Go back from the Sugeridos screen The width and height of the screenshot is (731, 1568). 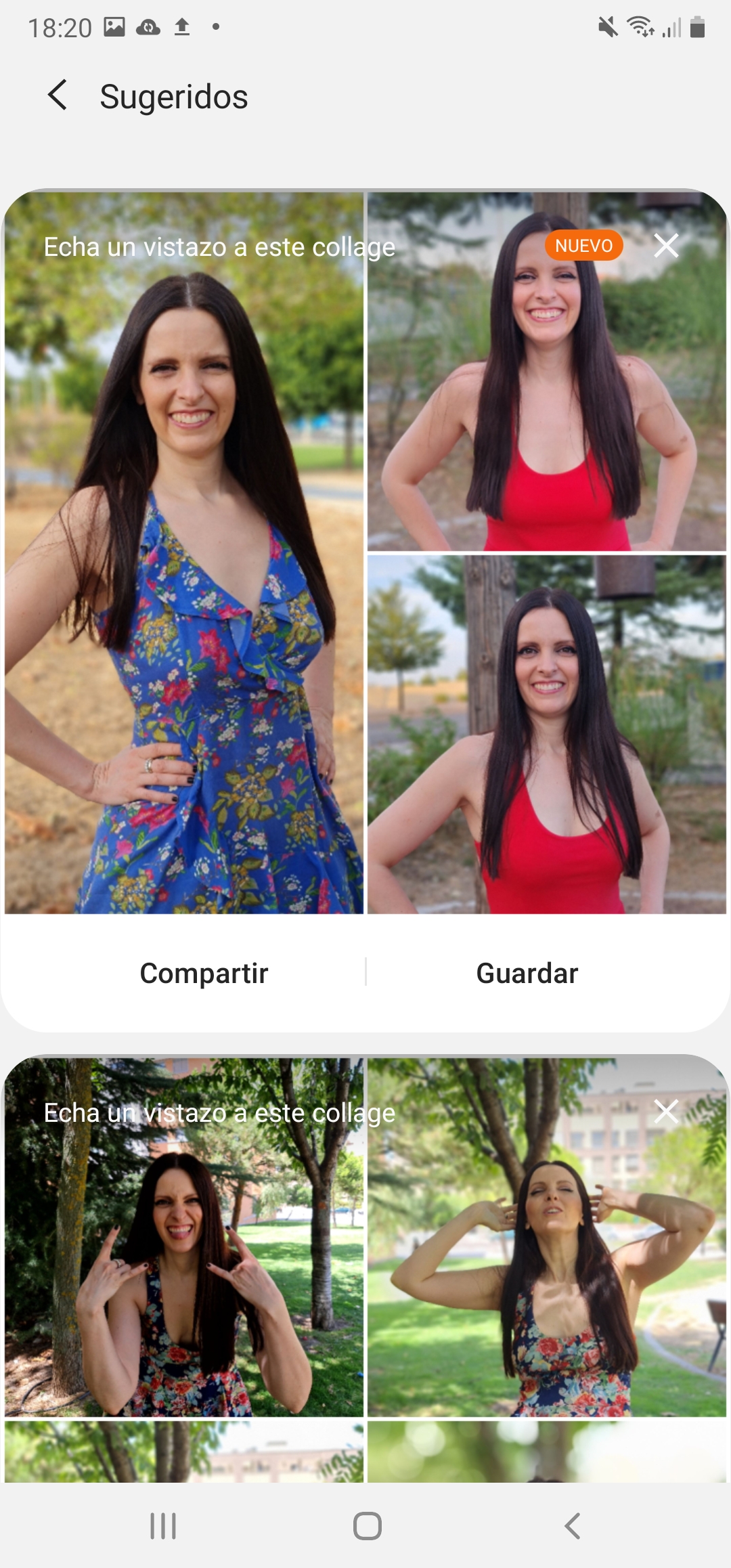[x=58, y=95]
